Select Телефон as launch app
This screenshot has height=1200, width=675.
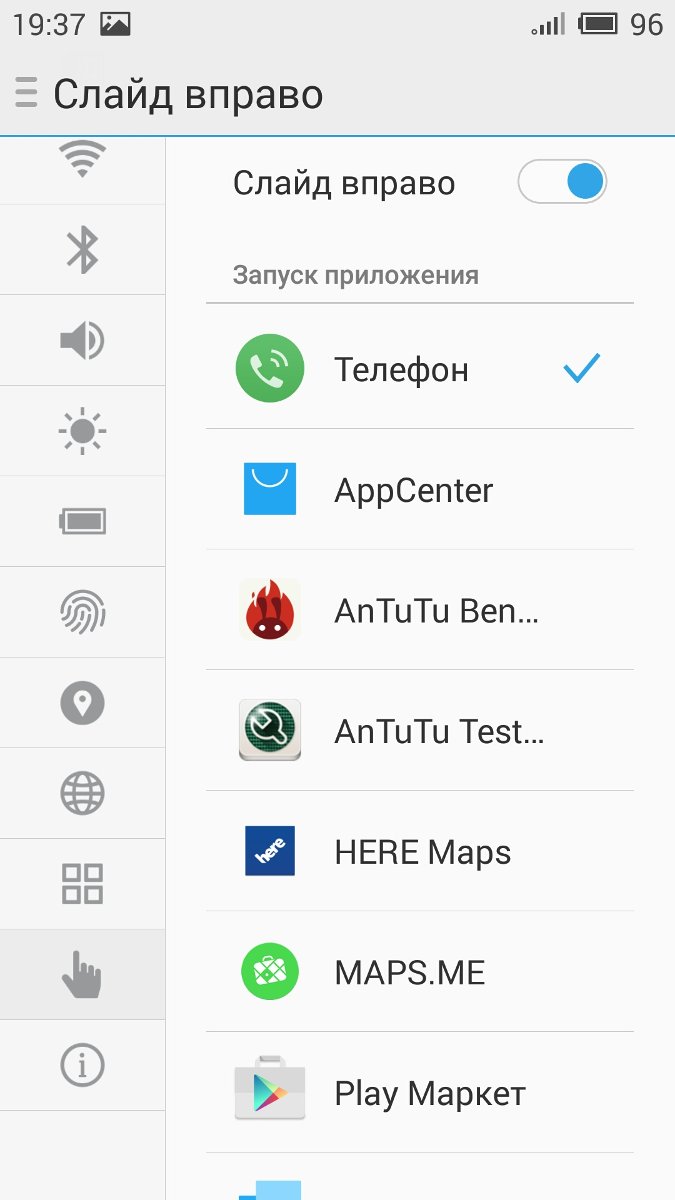point(420,370)
